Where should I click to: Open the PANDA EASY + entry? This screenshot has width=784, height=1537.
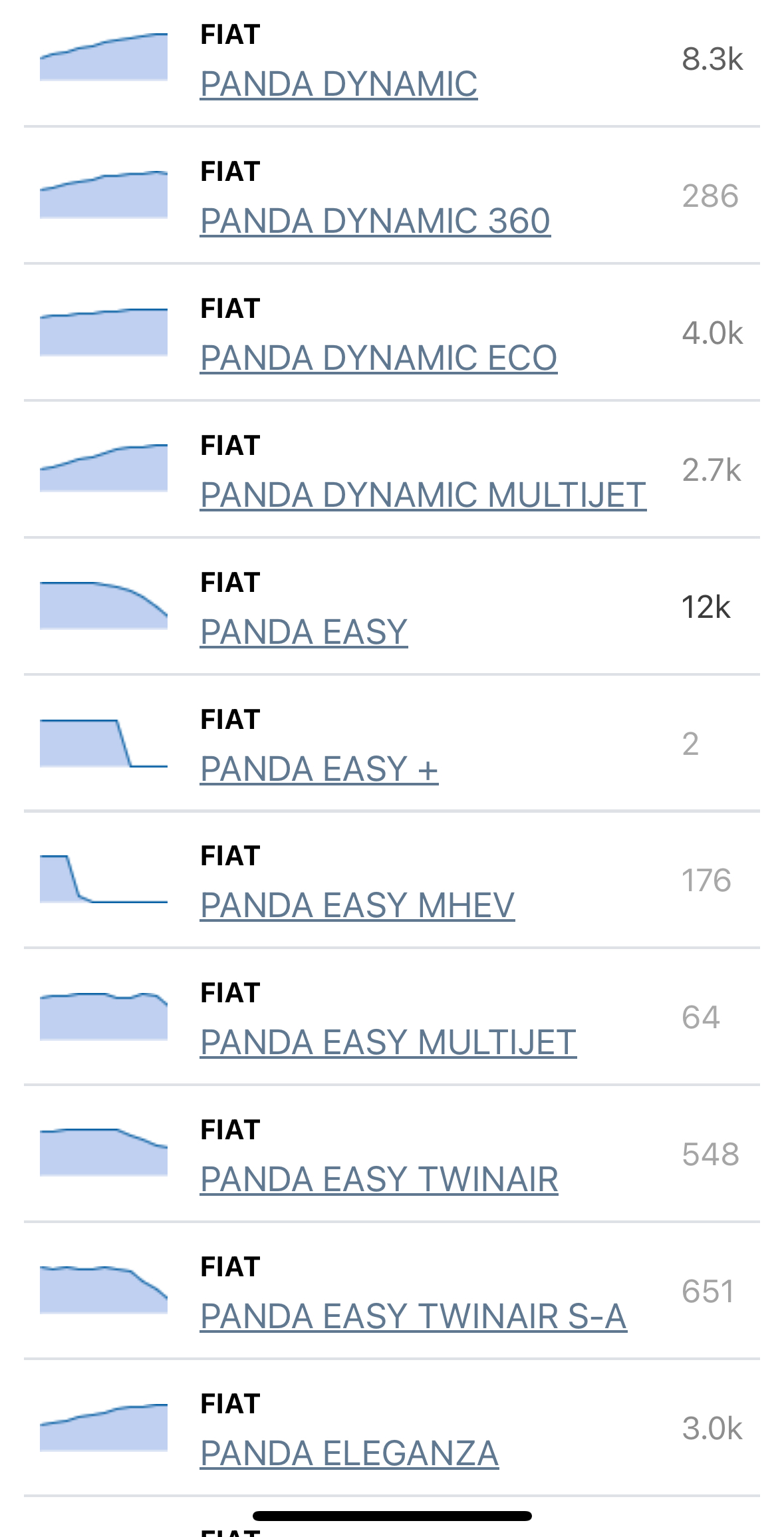click(319, 769)
